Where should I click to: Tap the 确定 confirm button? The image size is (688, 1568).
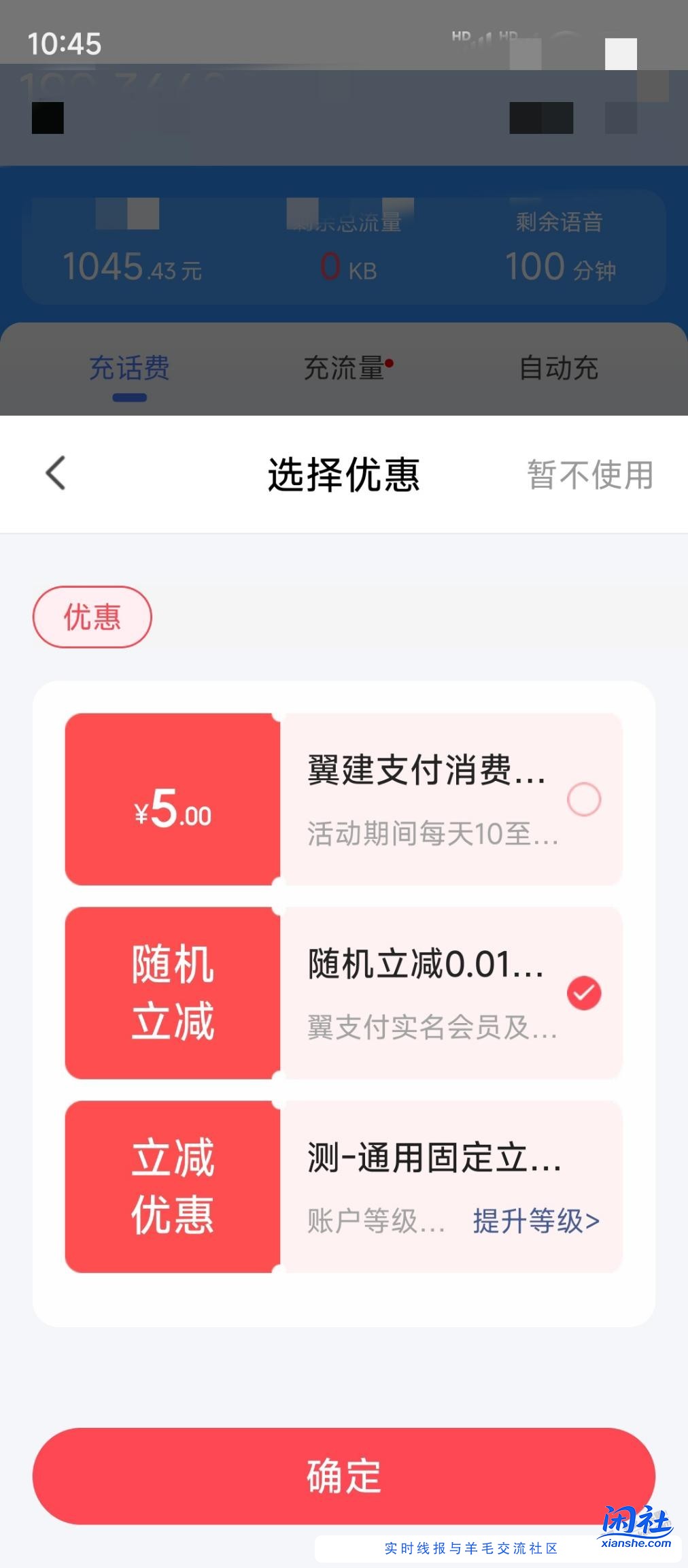click(x=344, y=1476)
